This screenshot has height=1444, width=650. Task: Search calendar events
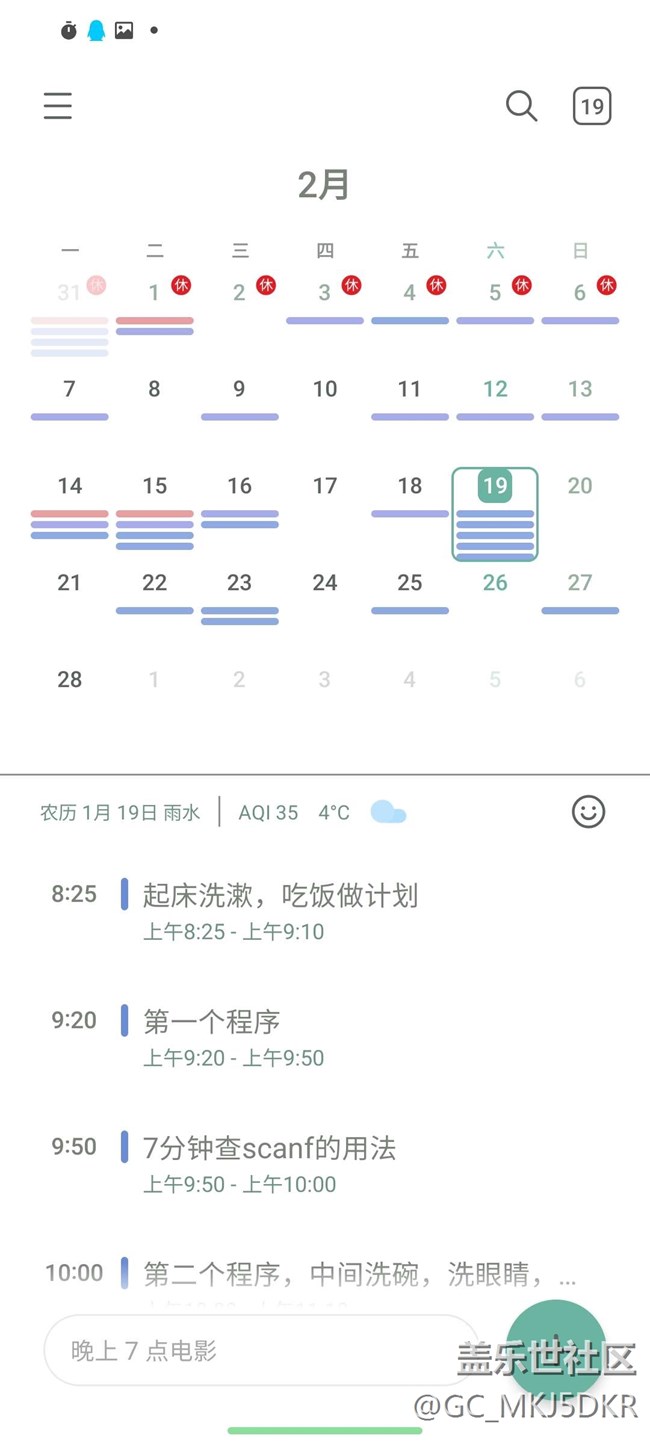[x=521, y=106]
